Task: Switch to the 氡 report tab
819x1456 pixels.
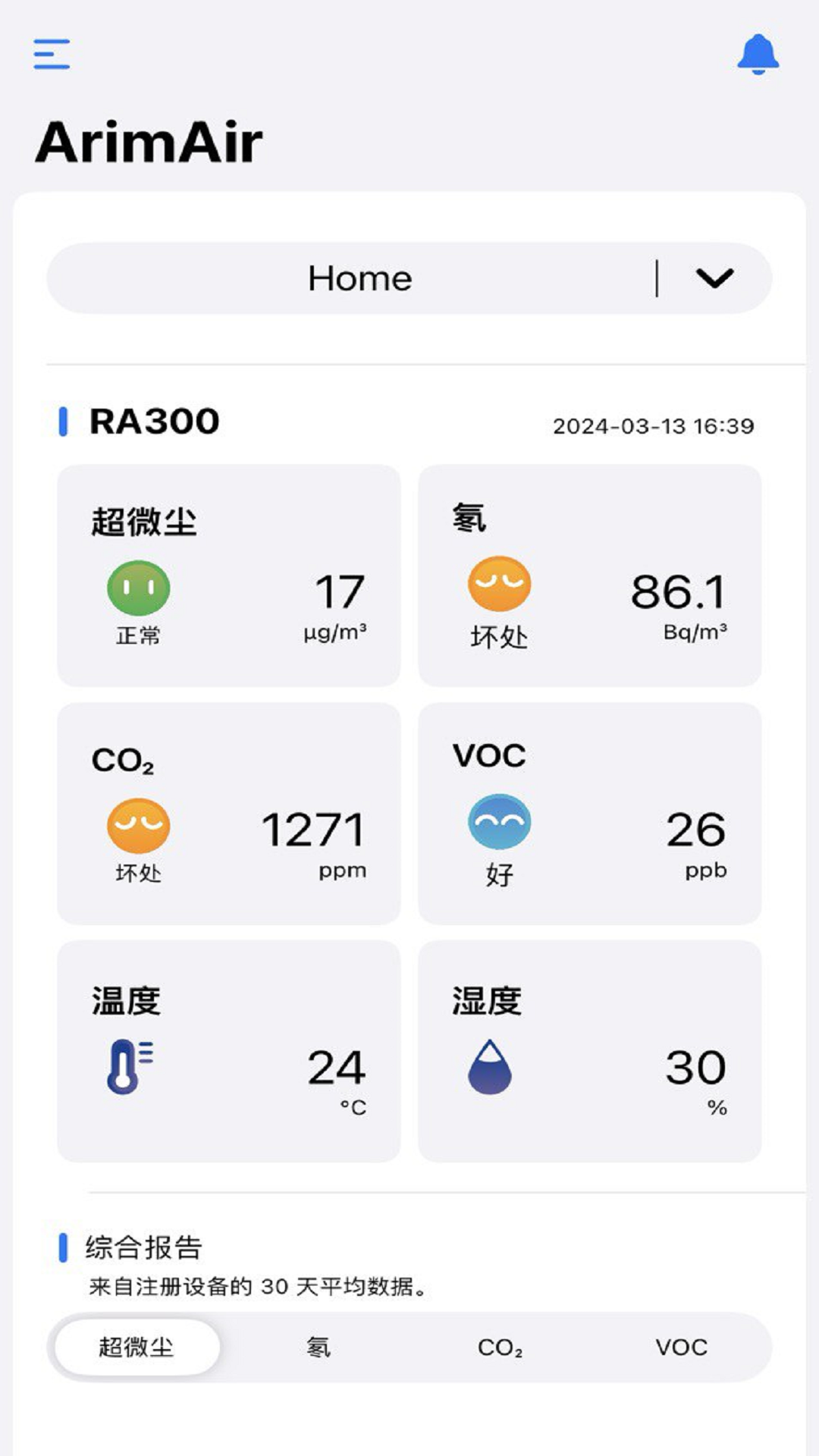Action: click(x=318, y=1347)
